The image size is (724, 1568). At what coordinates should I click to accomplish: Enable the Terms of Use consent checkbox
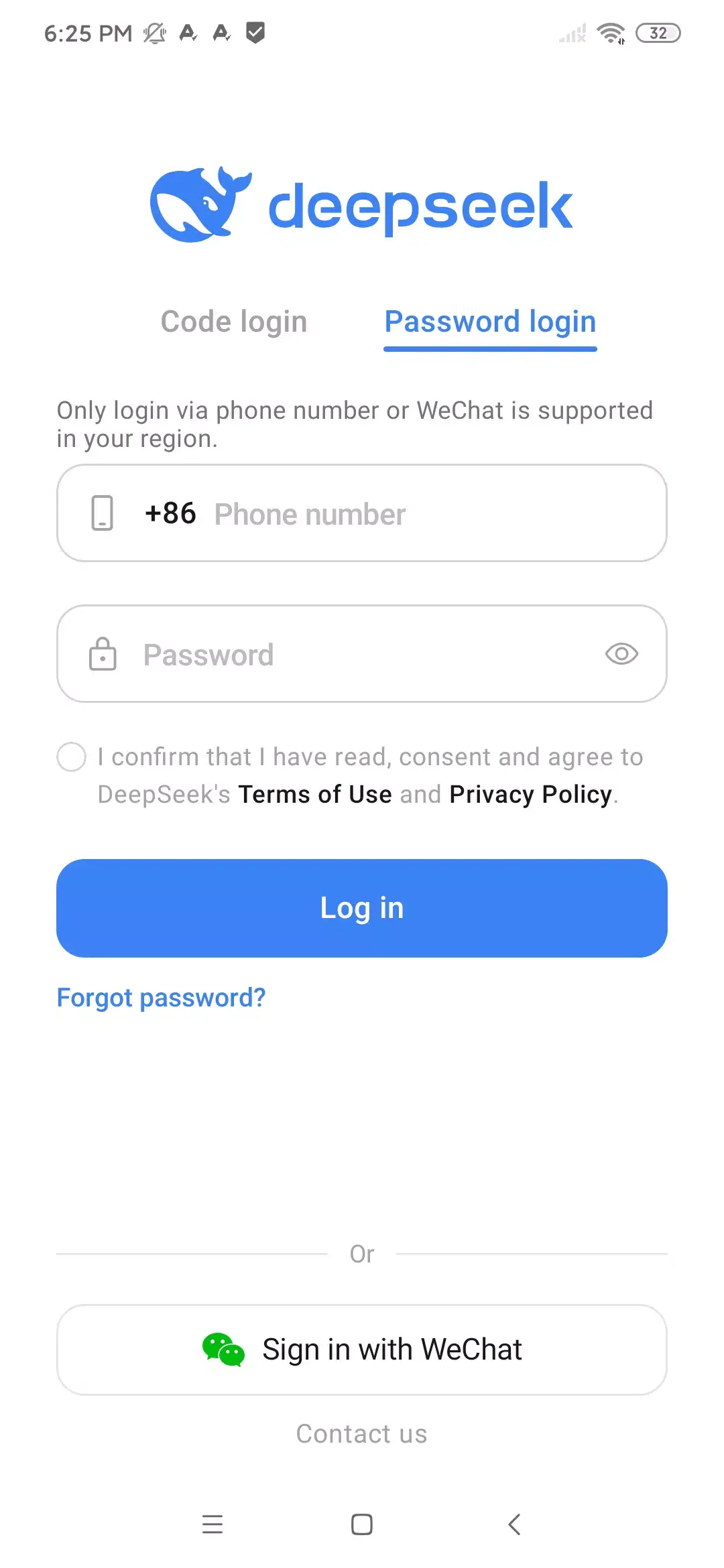(x=71, y=757)
